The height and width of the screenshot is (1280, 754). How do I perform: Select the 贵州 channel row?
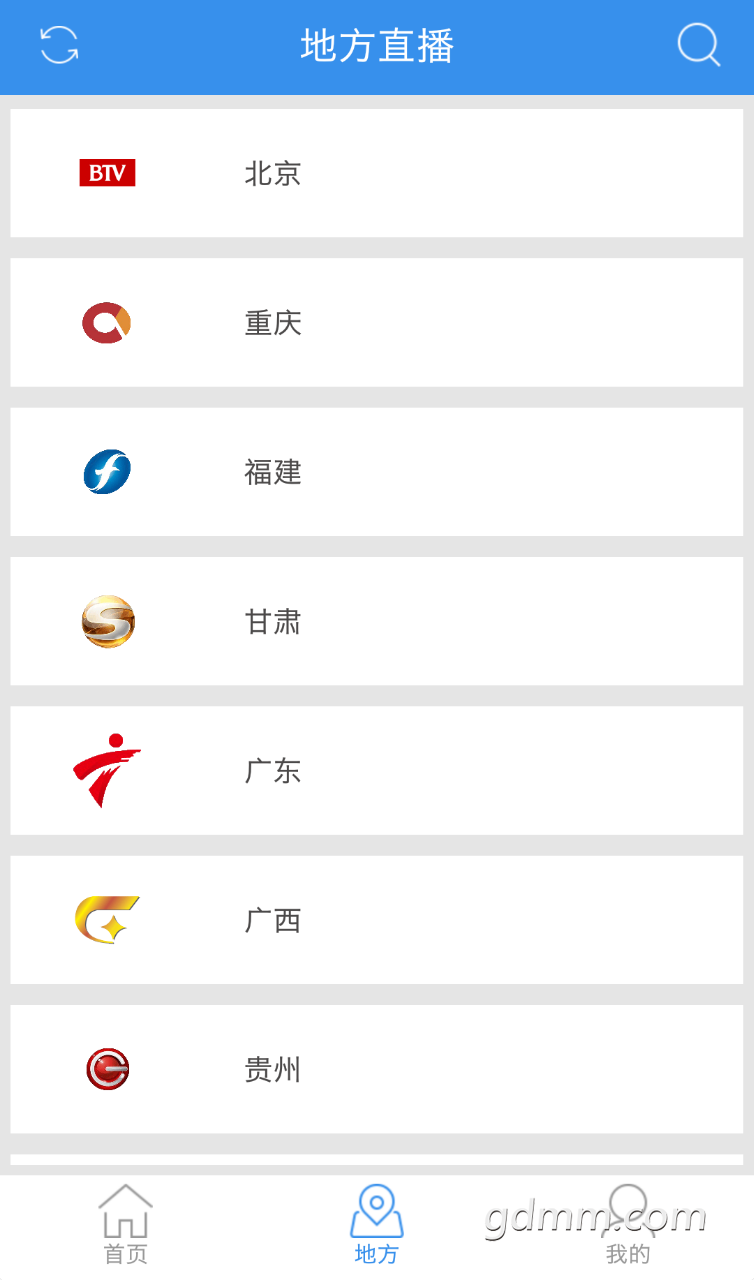(377, 1069)
